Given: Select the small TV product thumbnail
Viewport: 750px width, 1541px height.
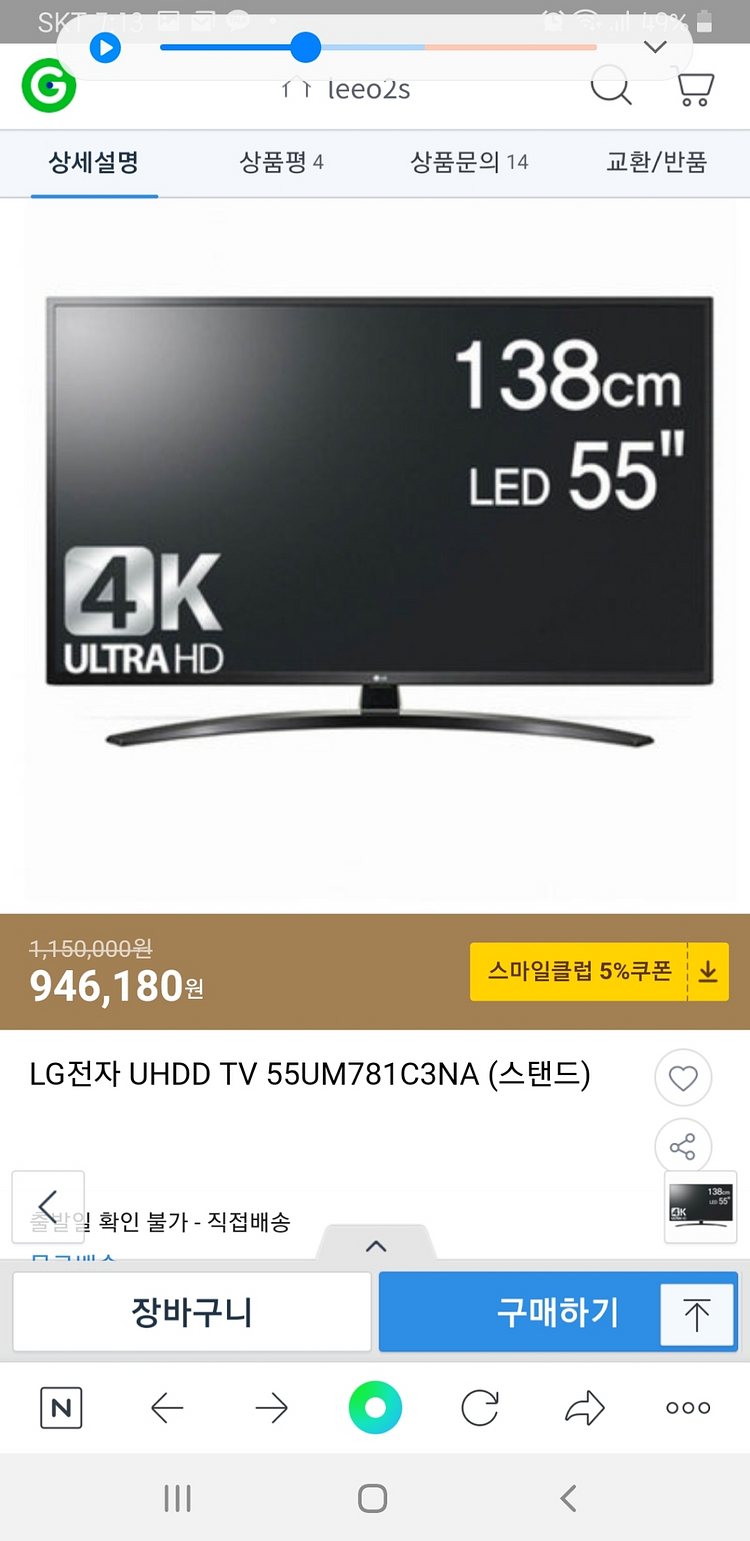Looking at the screenshot, I should tap(700, 1207).
